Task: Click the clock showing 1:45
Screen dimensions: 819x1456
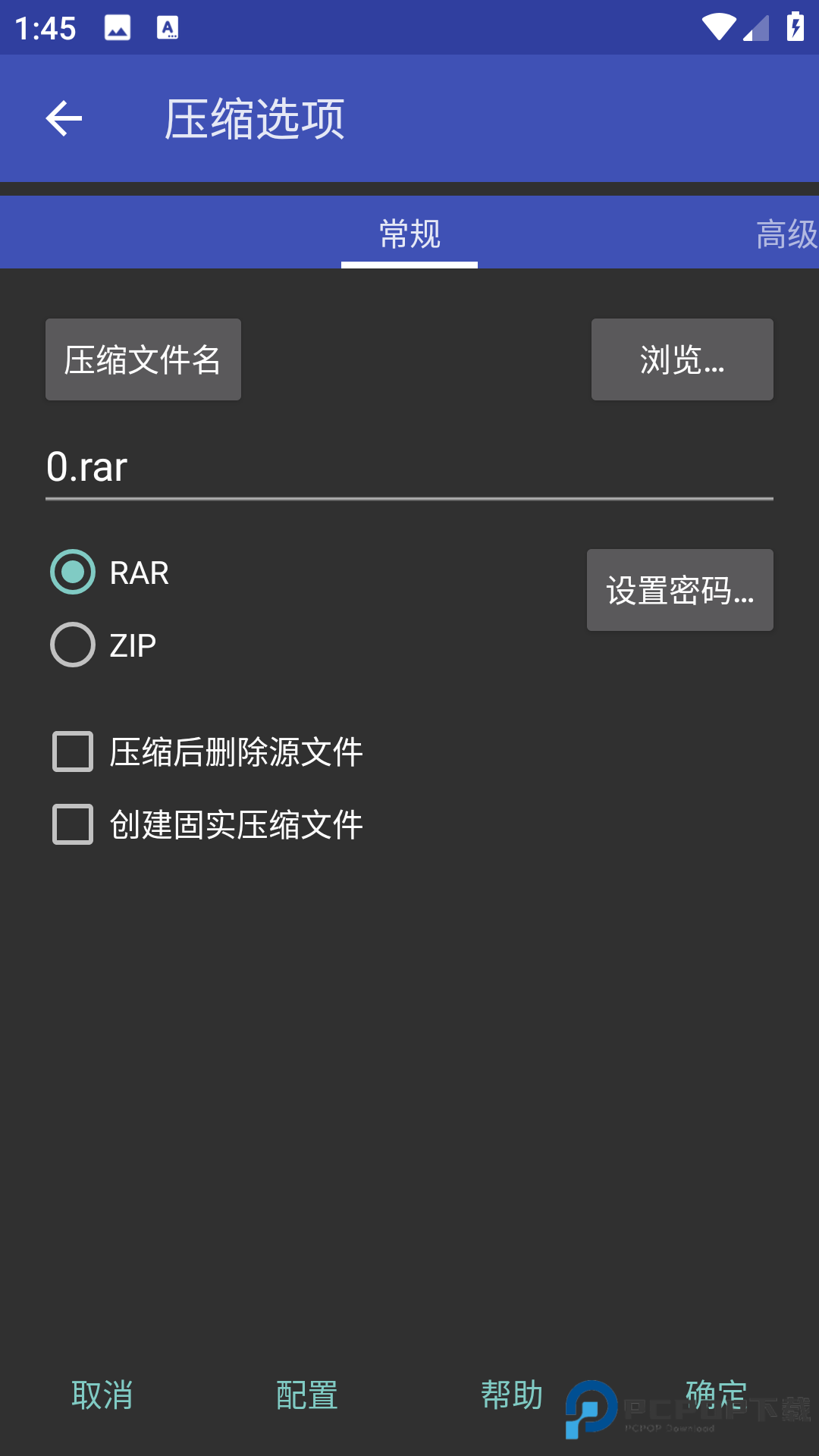Action: pyautogui.click(x=45, y=27)
